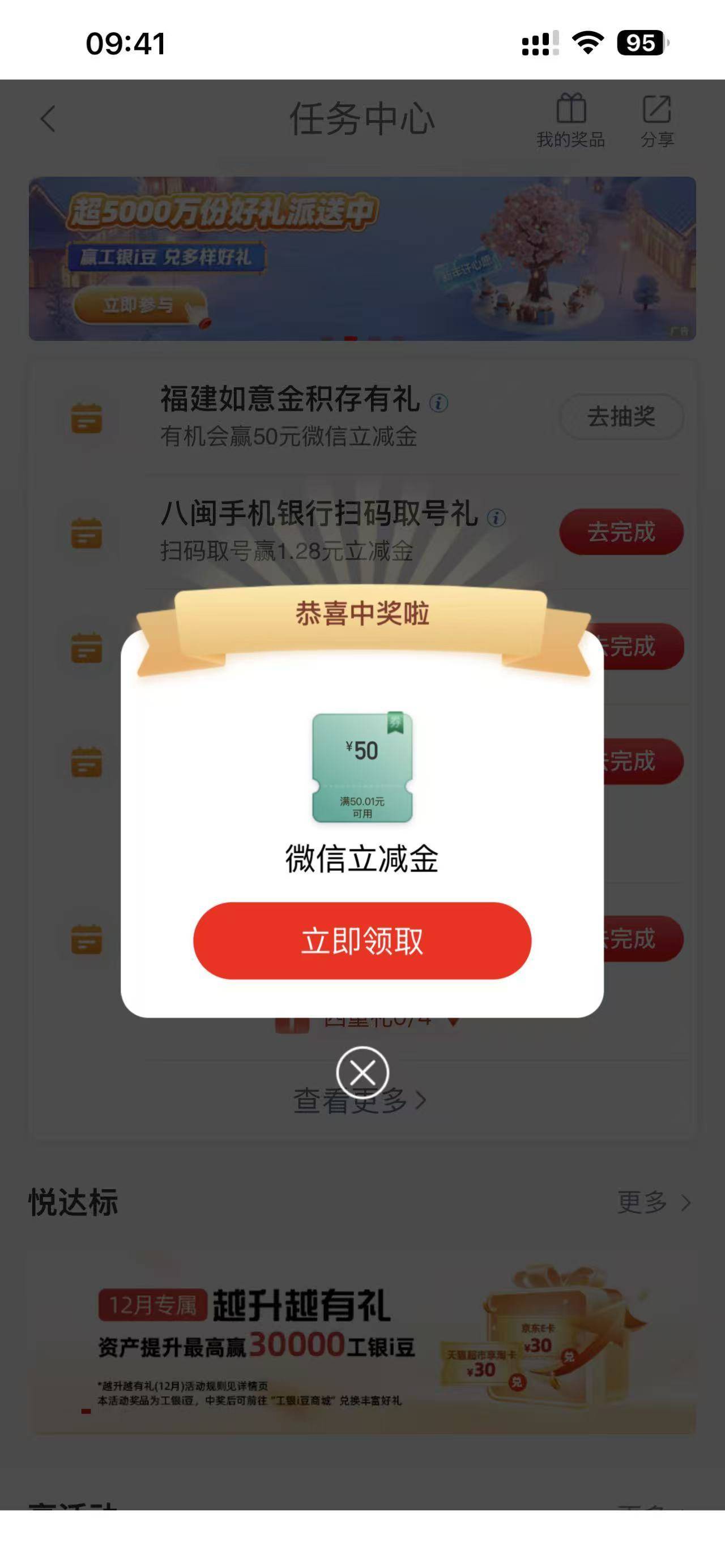This screenshot has width=725, height=1568.
Task: Tap 立即参与 in the top banner
Action: [x=139, y=305]
